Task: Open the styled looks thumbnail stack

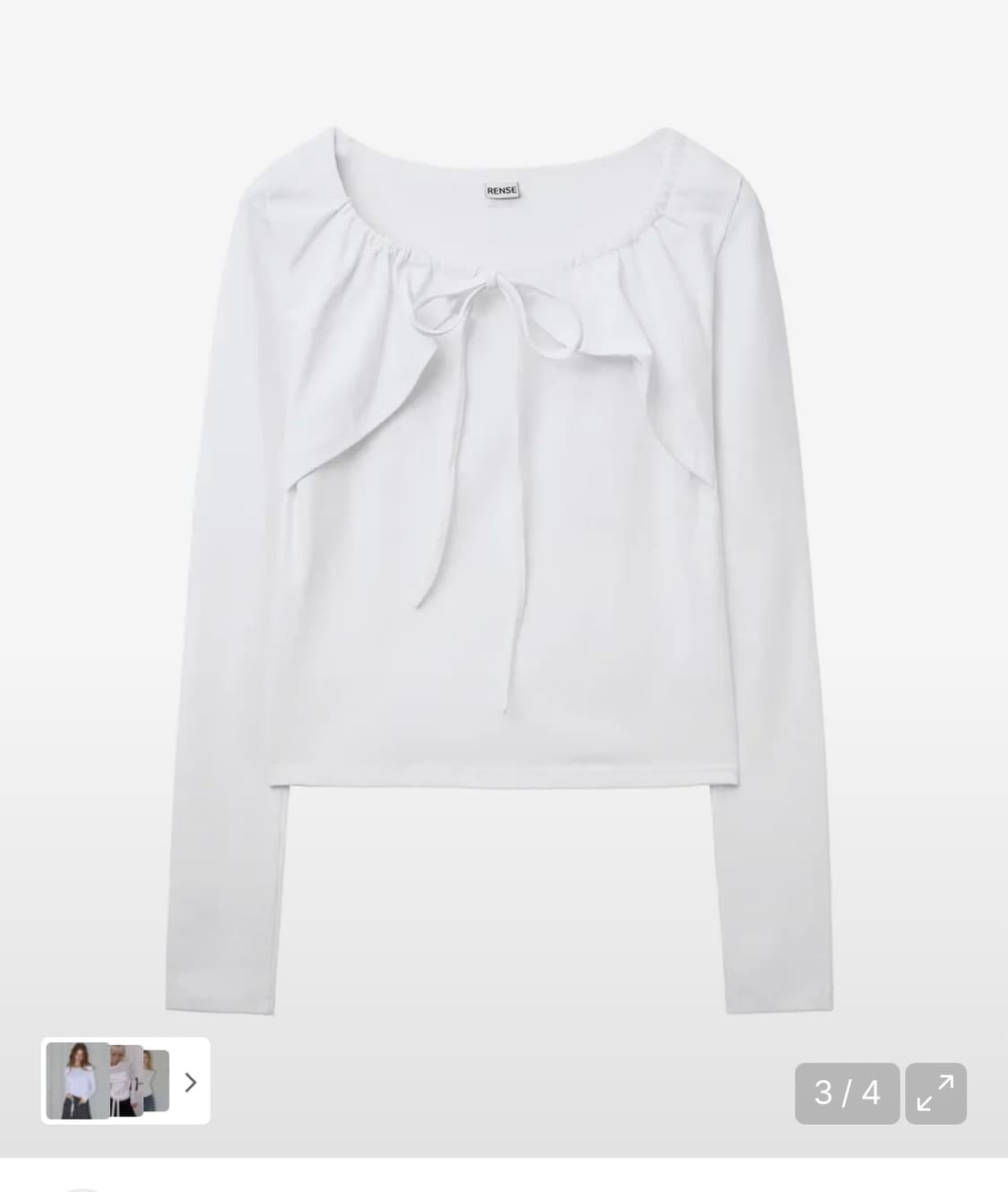Action: tap(125, 1081)
